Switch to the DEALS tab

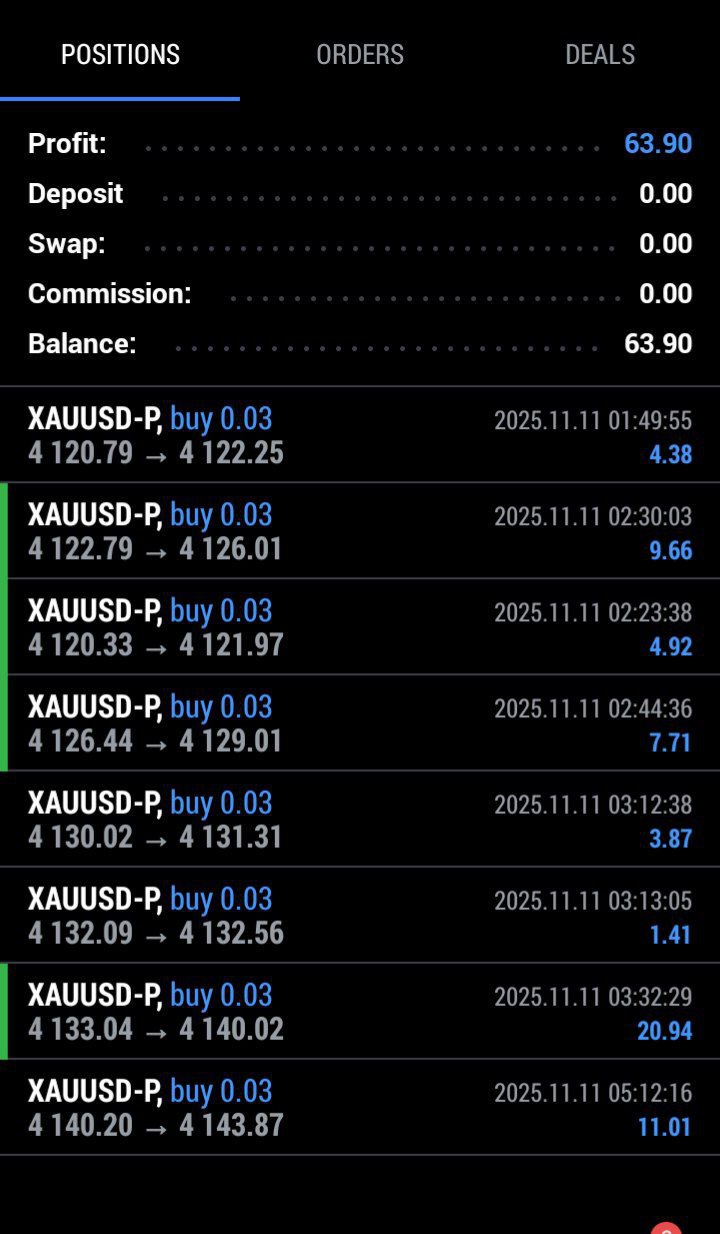[x=600, y=54]
